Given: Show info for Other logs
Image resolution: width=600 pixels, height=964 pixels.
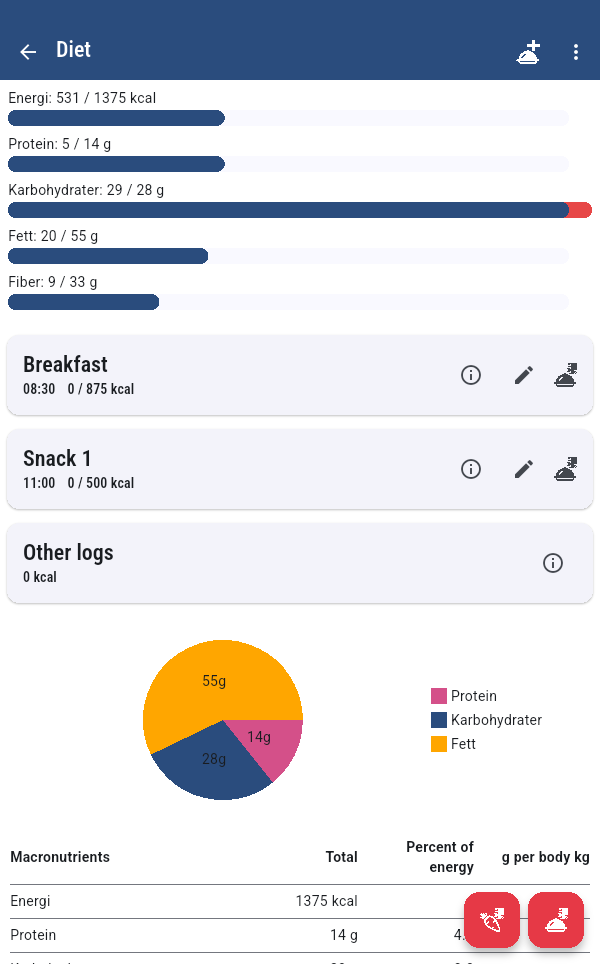Looking at the screenshot, I should tap(553, 563).
